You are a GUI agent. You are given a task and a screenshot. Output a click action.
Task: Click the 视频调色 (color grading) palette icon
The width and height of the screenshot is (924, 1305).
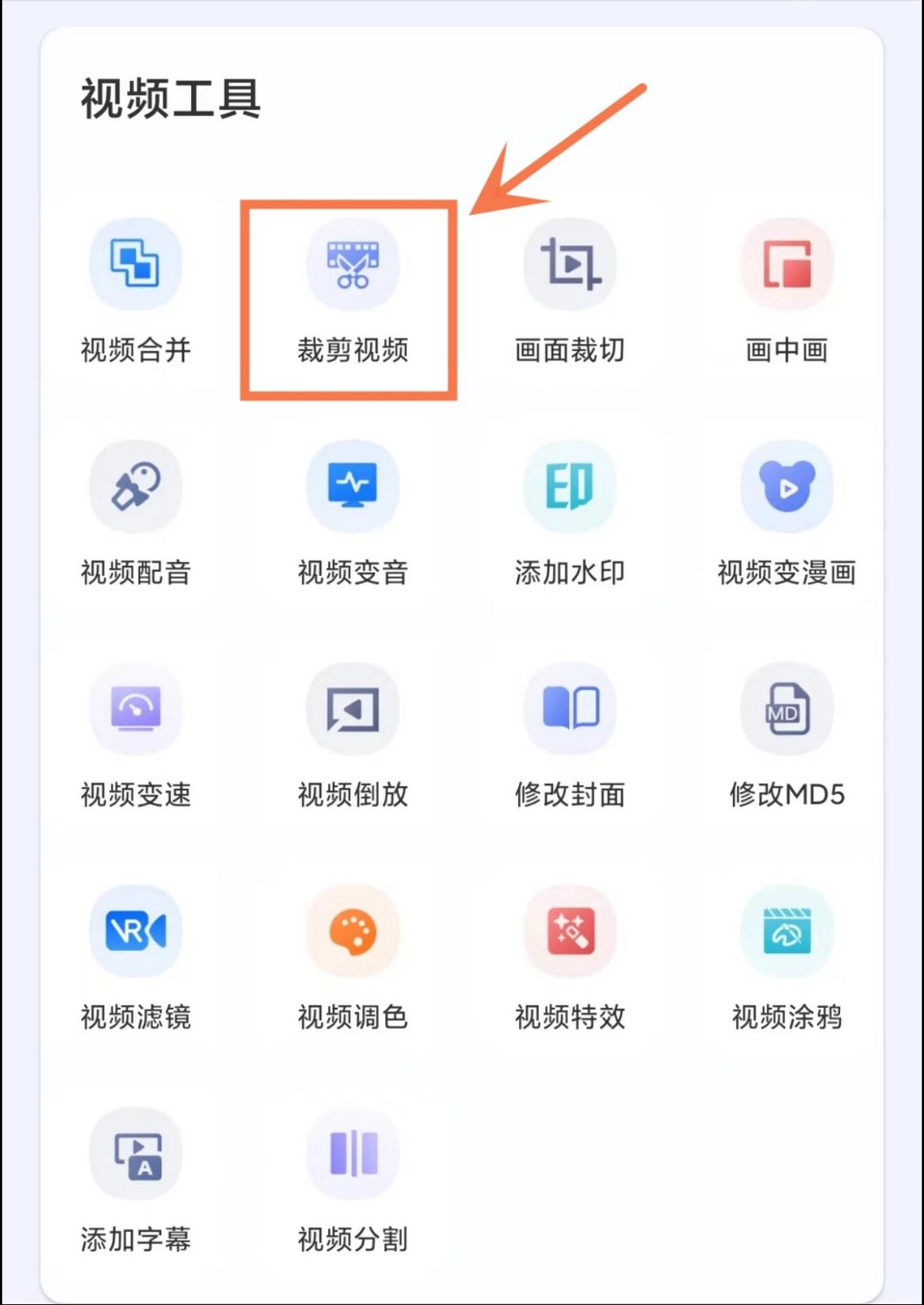[353, 932]
